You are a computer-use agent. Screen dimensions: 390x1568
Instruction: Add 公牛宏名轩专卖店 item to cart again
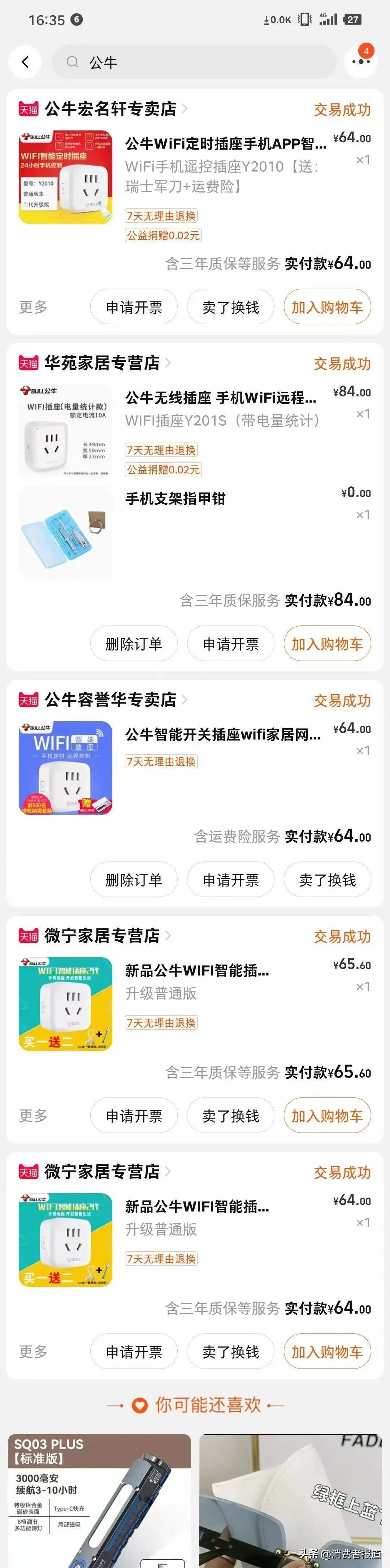[327, 308]
